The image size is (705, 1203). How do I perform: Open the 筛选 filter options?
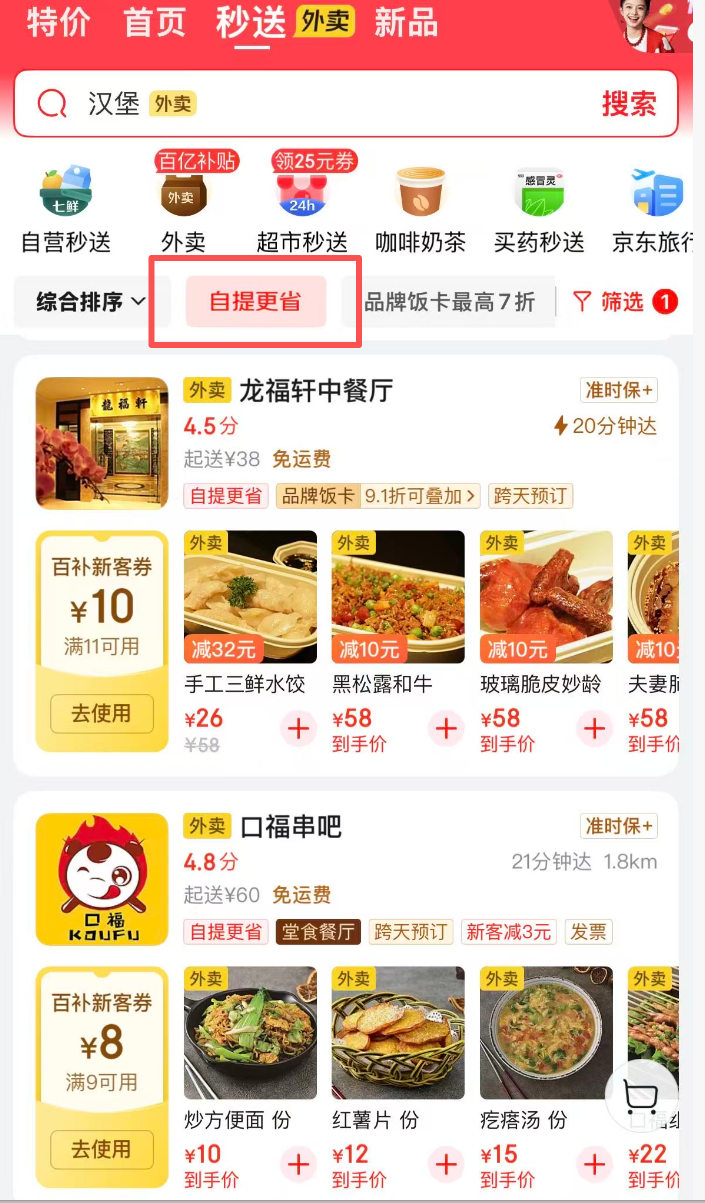coord(624,301)
